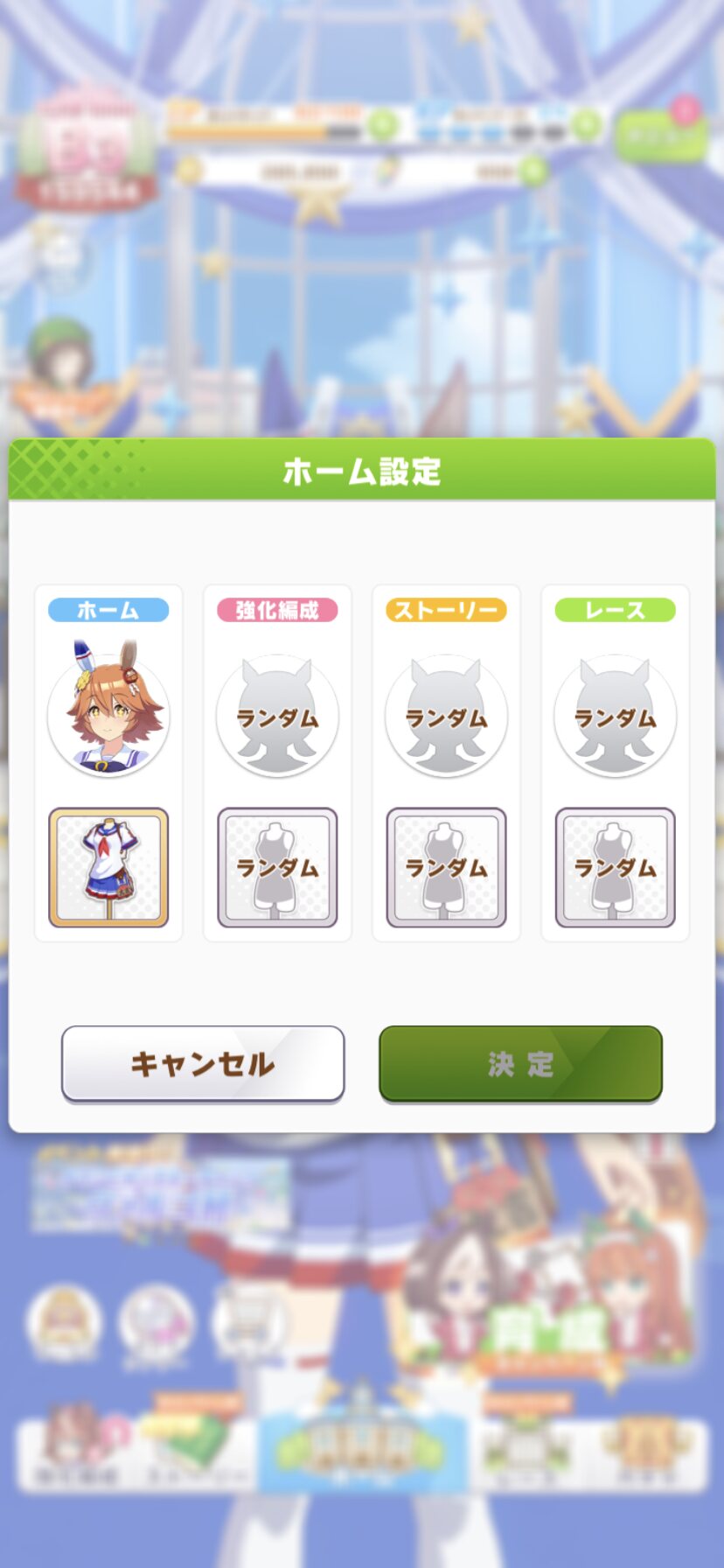The width and height of the screenshot is (724, 1568).
Task: Pick a character for ストーリー
Action: coord(446,715)
